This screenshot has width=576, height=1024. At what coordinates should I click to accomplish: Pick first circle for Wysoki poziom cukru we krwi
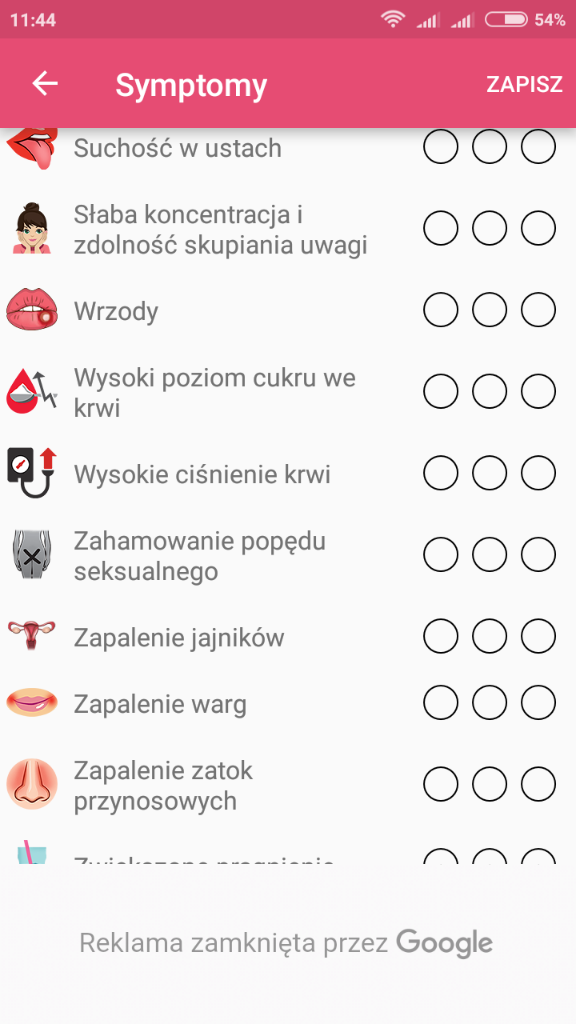point(441,392)
